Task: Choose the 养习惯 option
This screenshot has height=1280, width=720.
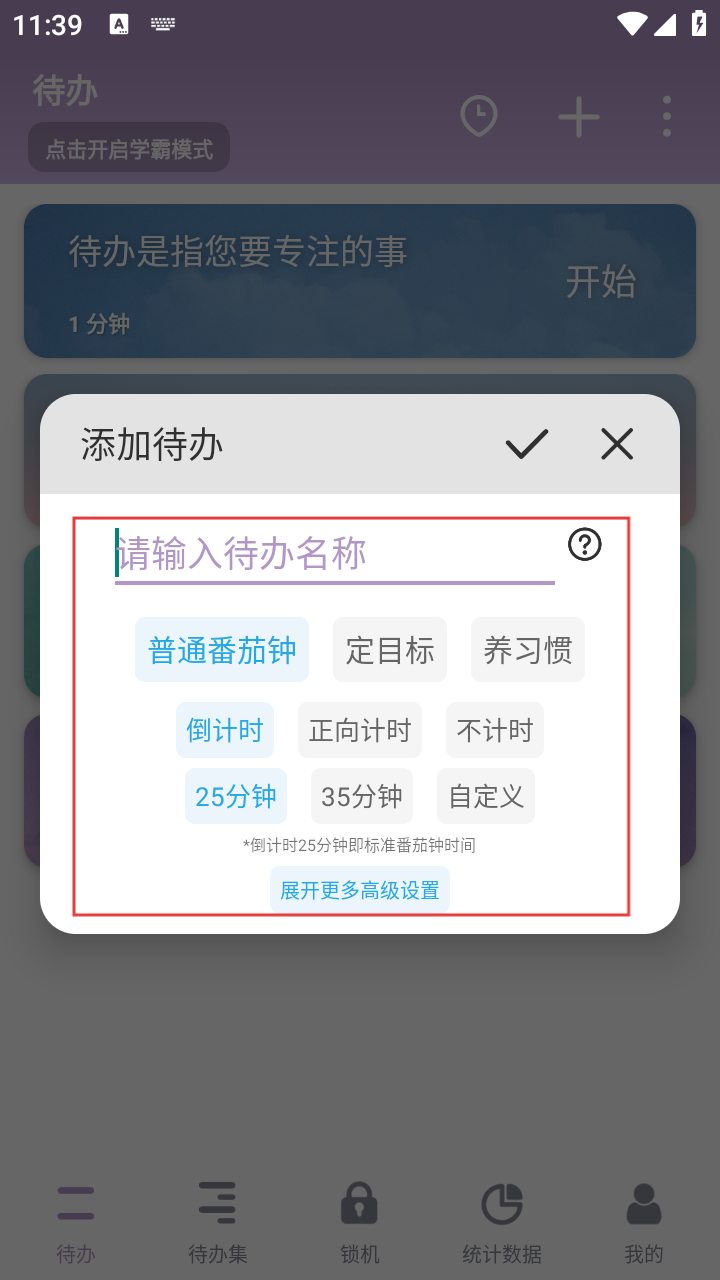Action: point(528,650)
